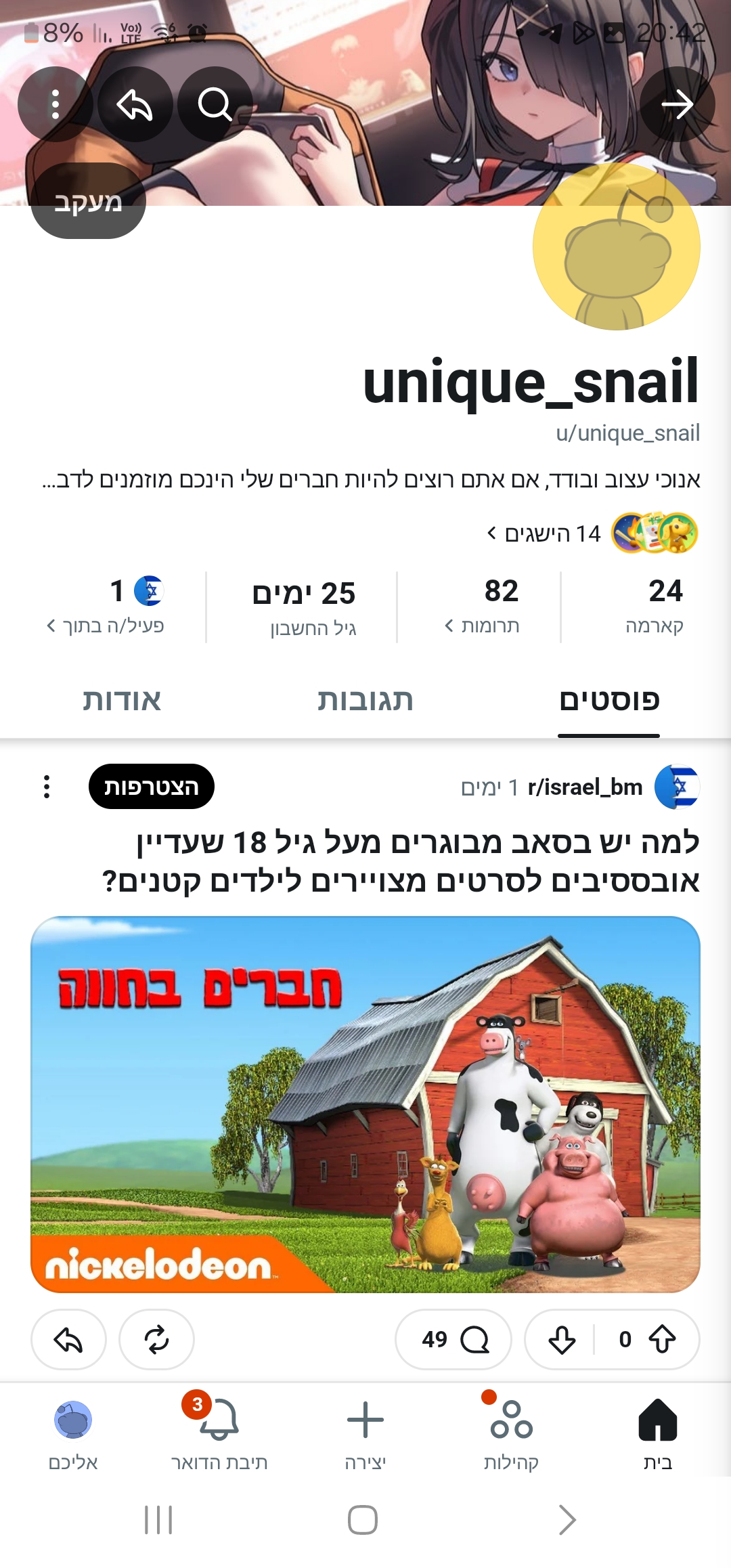Switch to the תגובות tab

[365, 700]
